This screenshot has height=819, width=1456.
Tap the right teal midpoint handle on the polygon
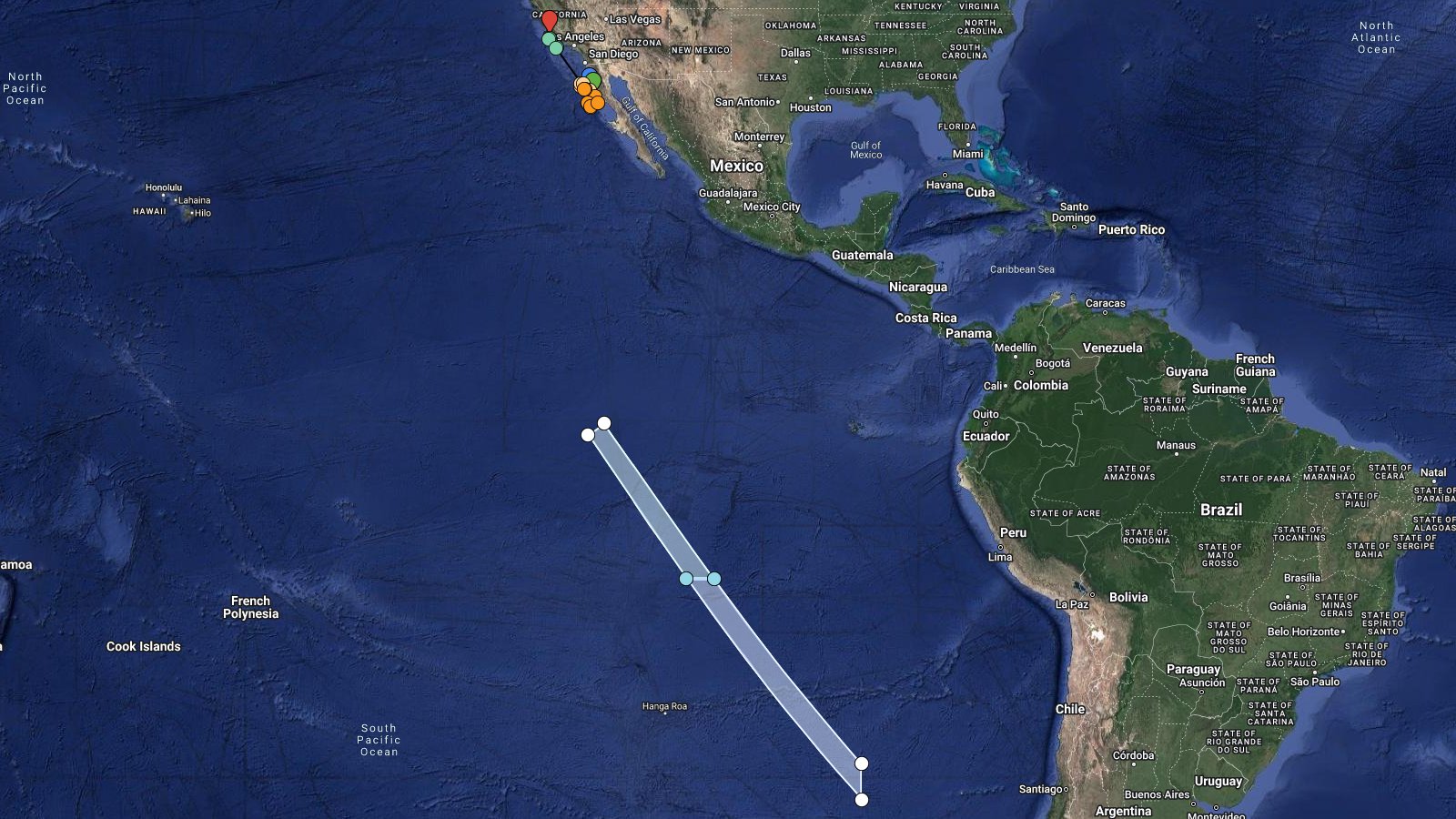(714, 579)
